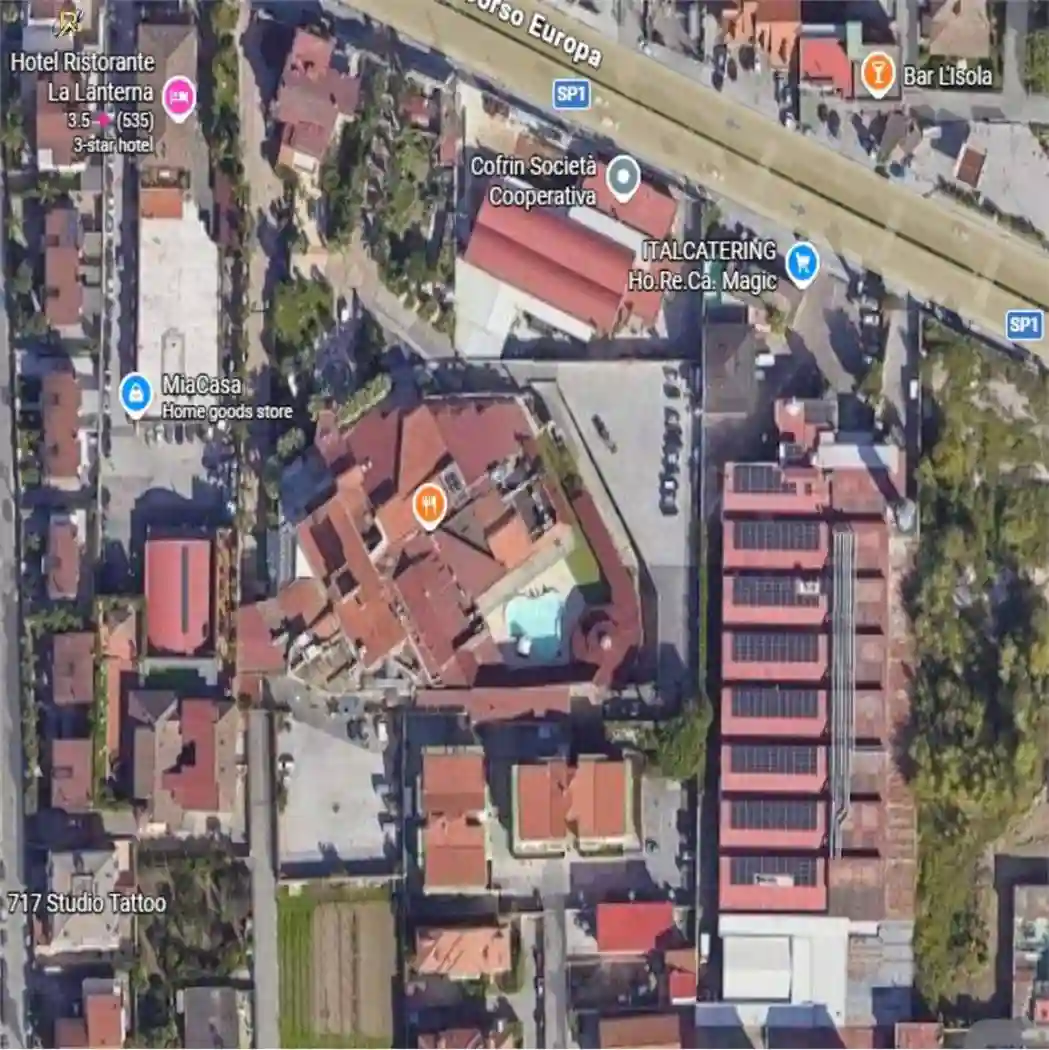1049x1050 pixels.
Task: Open the 717 Studio Tattoo place label
Action: [87, 903]
